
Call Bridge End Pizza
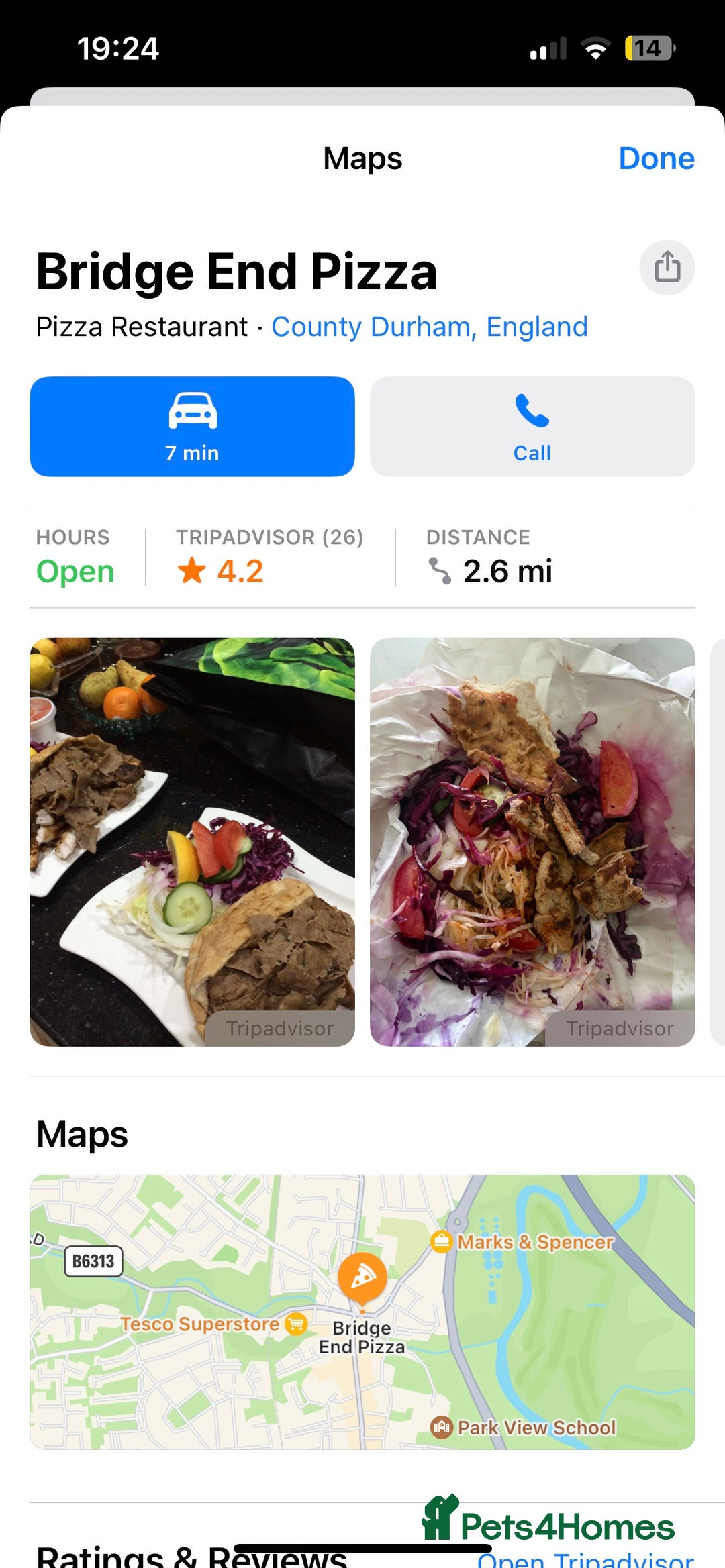click(x=532, y=427)
